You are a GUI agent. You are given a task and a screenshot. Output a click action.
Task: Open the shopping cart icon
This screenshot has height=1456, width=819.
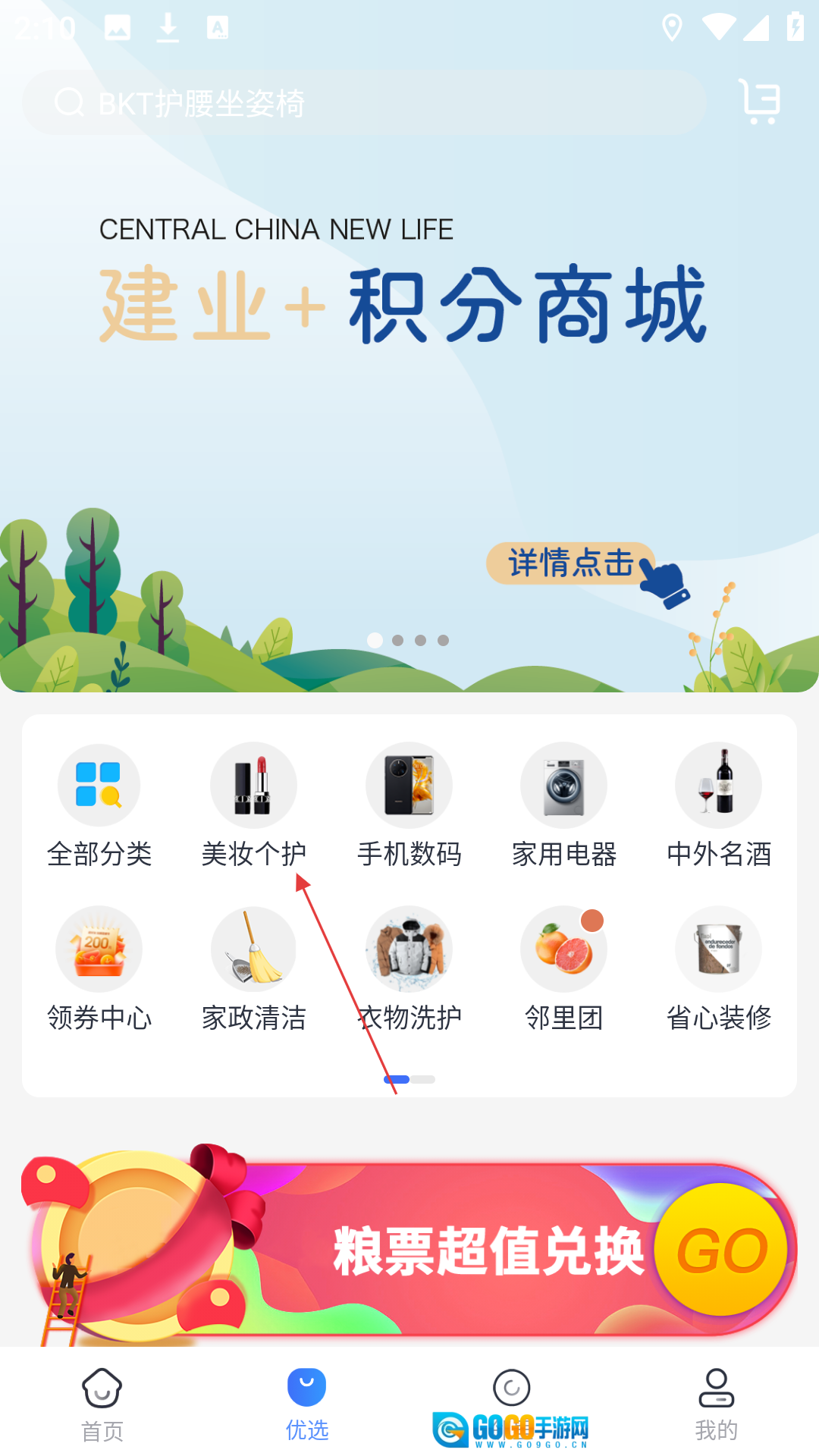pyautogui.click(x=760, y=102)
